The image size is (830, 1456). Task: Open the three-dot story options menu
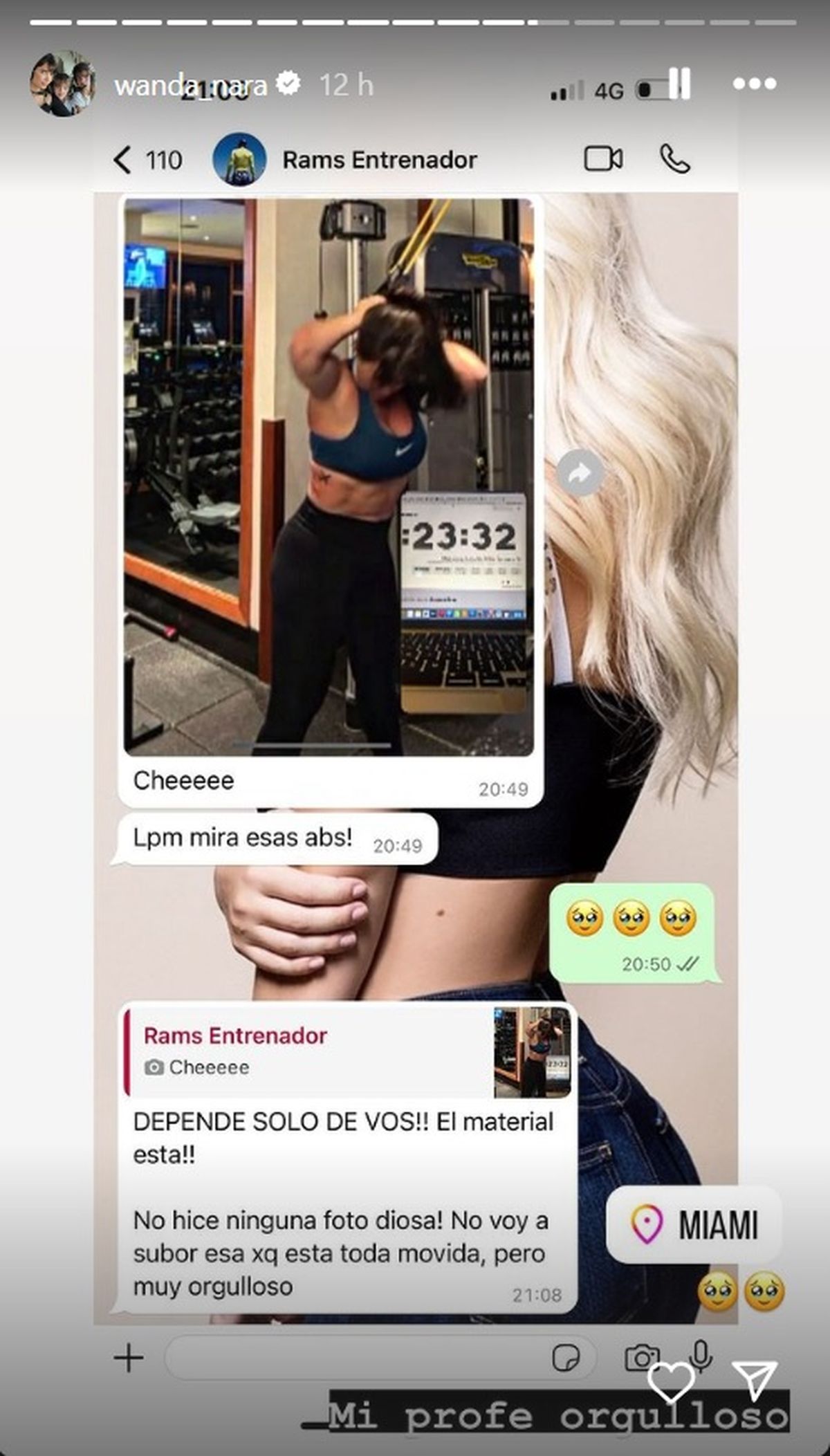[755, 84]
